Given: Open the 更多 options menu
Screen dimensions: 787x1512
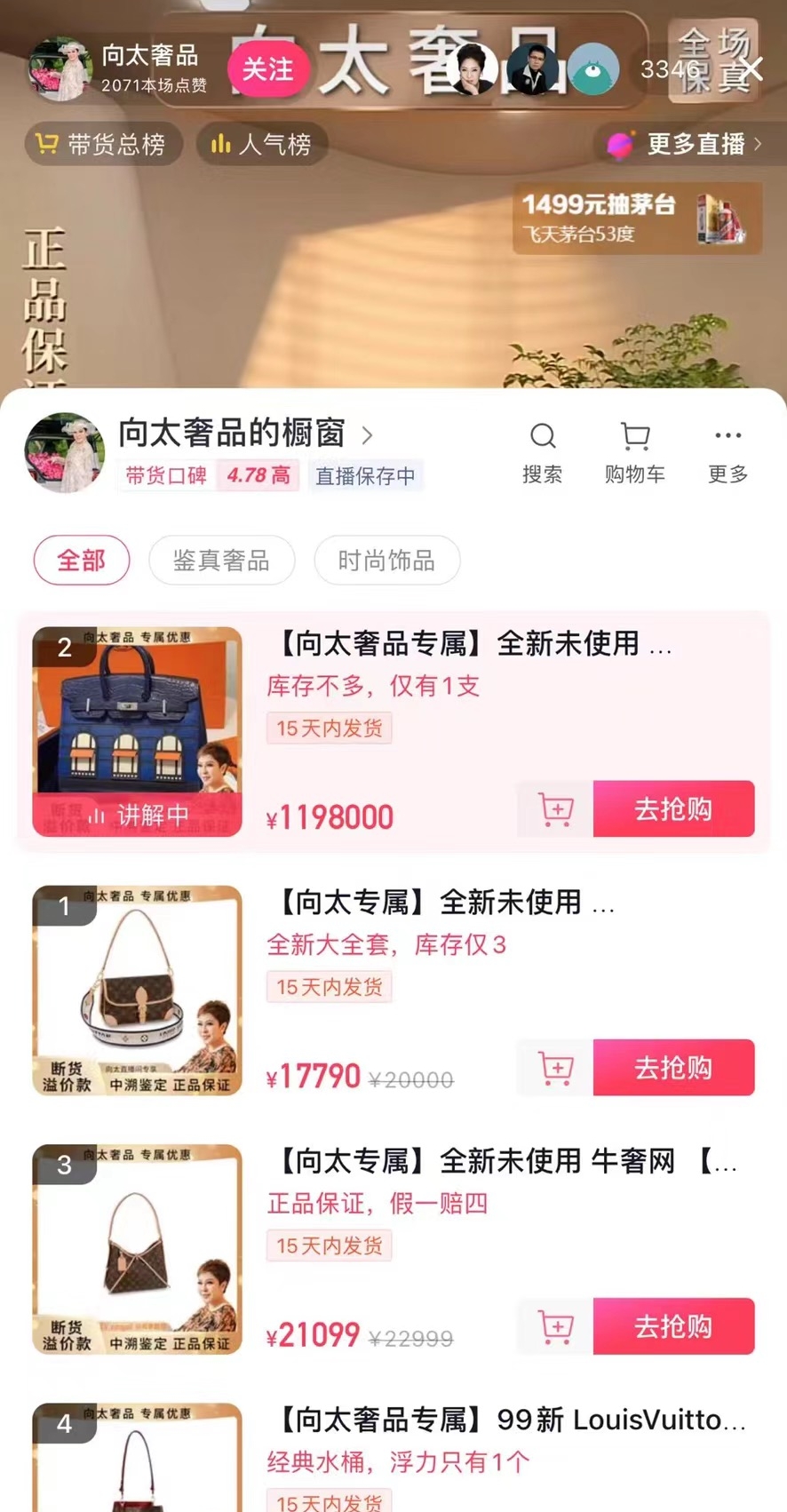Looking at the screenshot, I should pos(727,452).
